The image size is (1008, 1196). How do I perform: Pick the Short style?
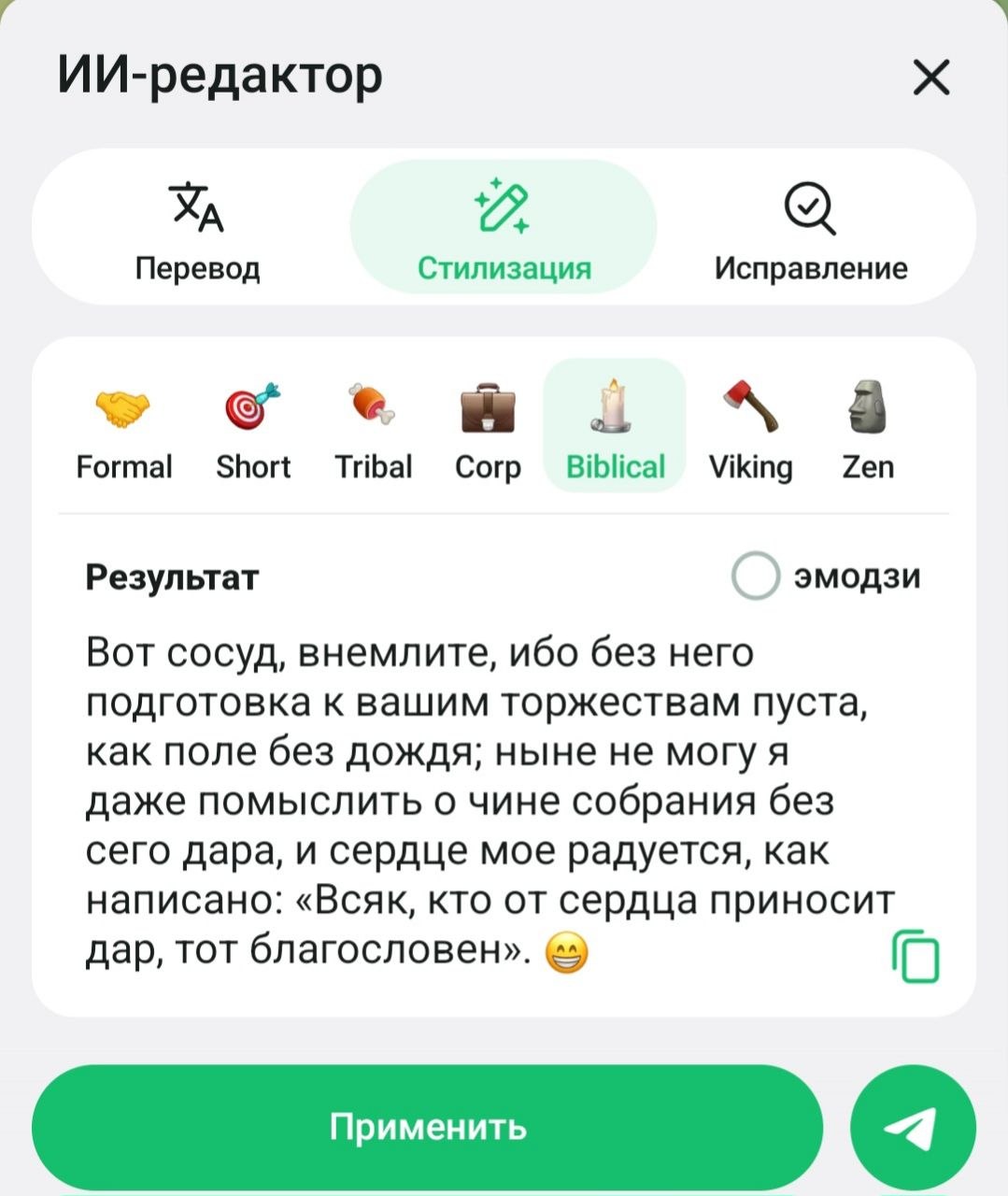click(253, 431)
